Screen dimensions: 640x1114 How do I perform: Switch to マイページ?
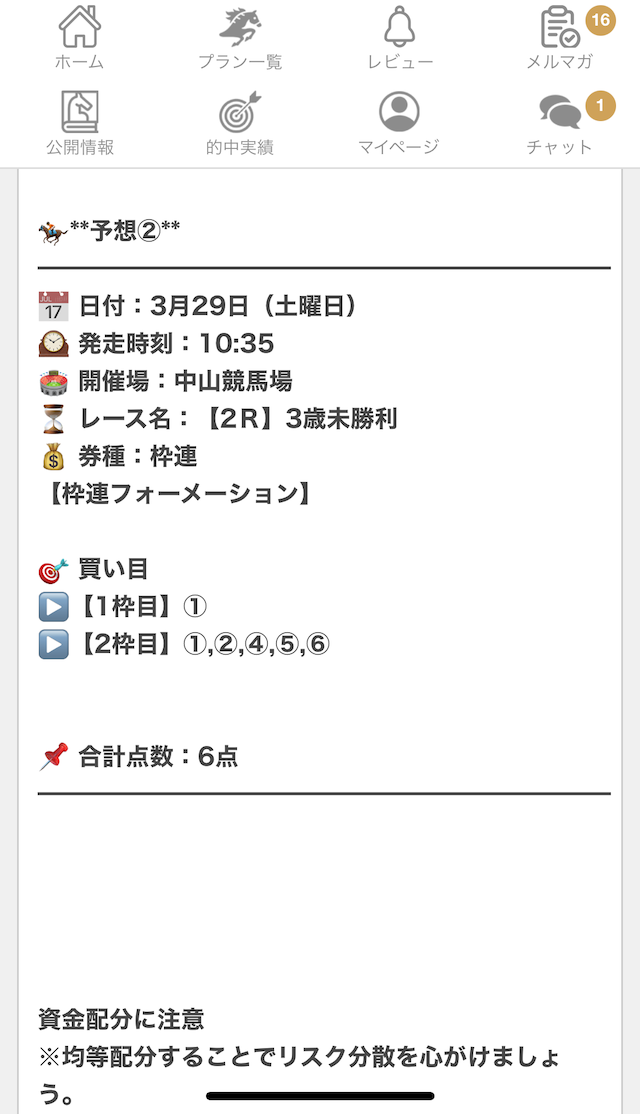[x=399, y=123]
